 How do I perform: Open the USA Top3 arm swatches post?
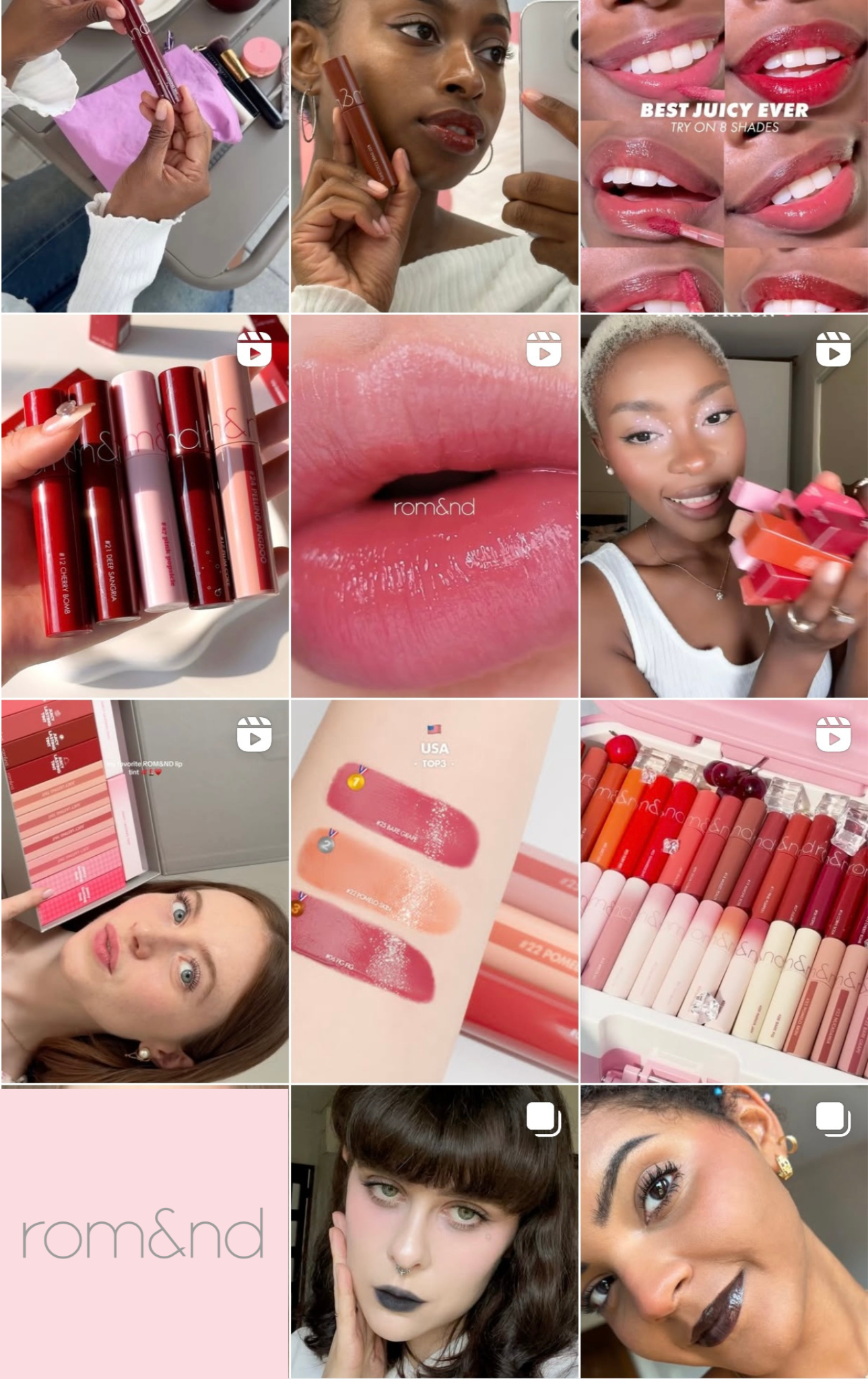[x=434, y=890]
